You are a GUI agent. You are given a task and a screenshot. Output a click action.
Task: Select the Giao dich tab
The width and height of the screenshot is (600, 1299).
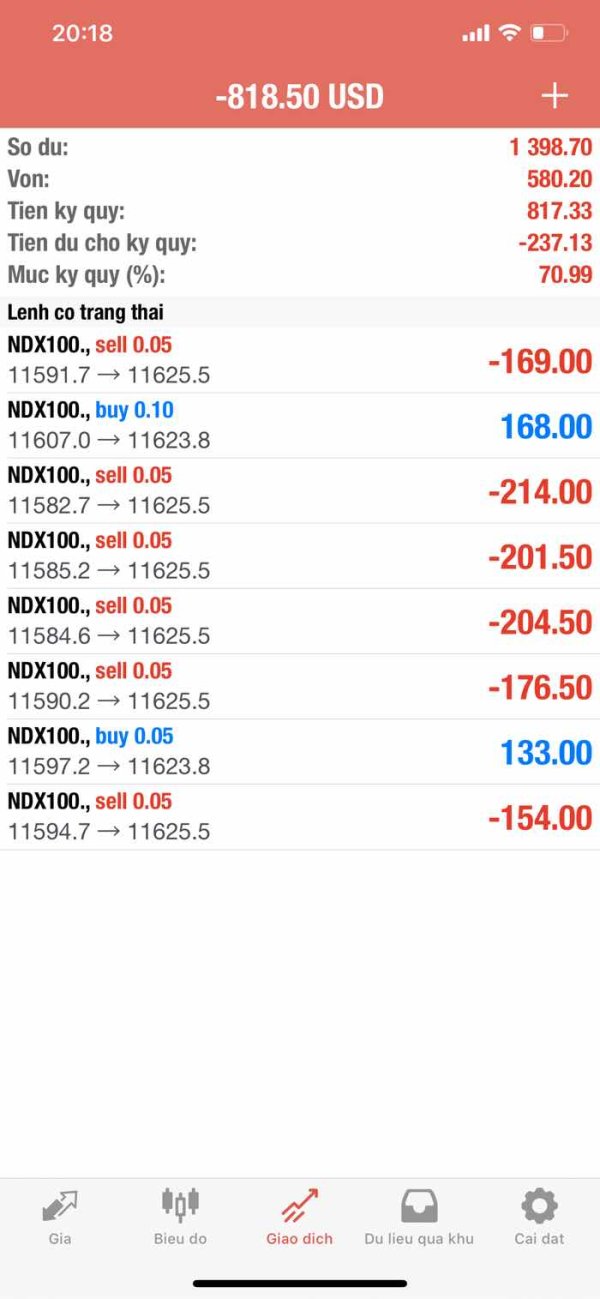tap(299, 1217)
